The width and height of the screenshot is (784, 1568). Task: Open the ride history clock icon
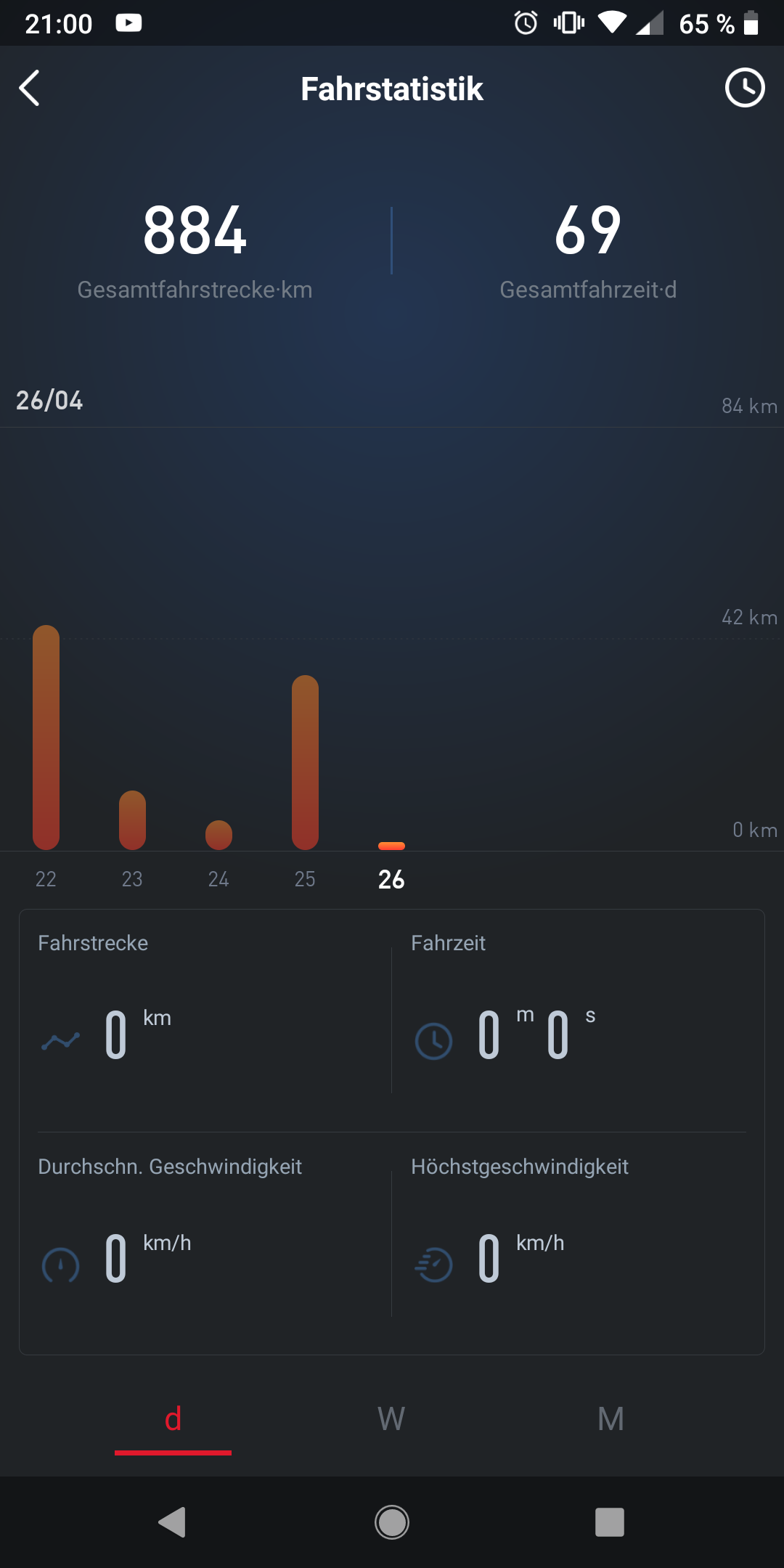pyautogui.click(x=744, y=89)
